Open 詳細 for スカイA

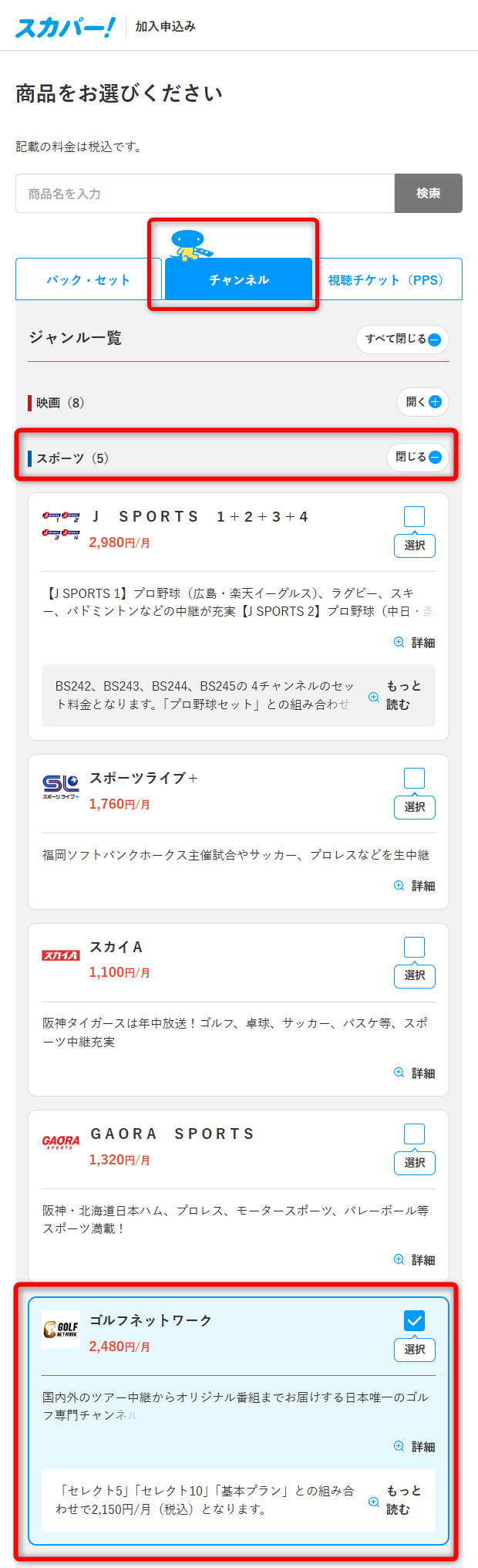[415, 1073]
